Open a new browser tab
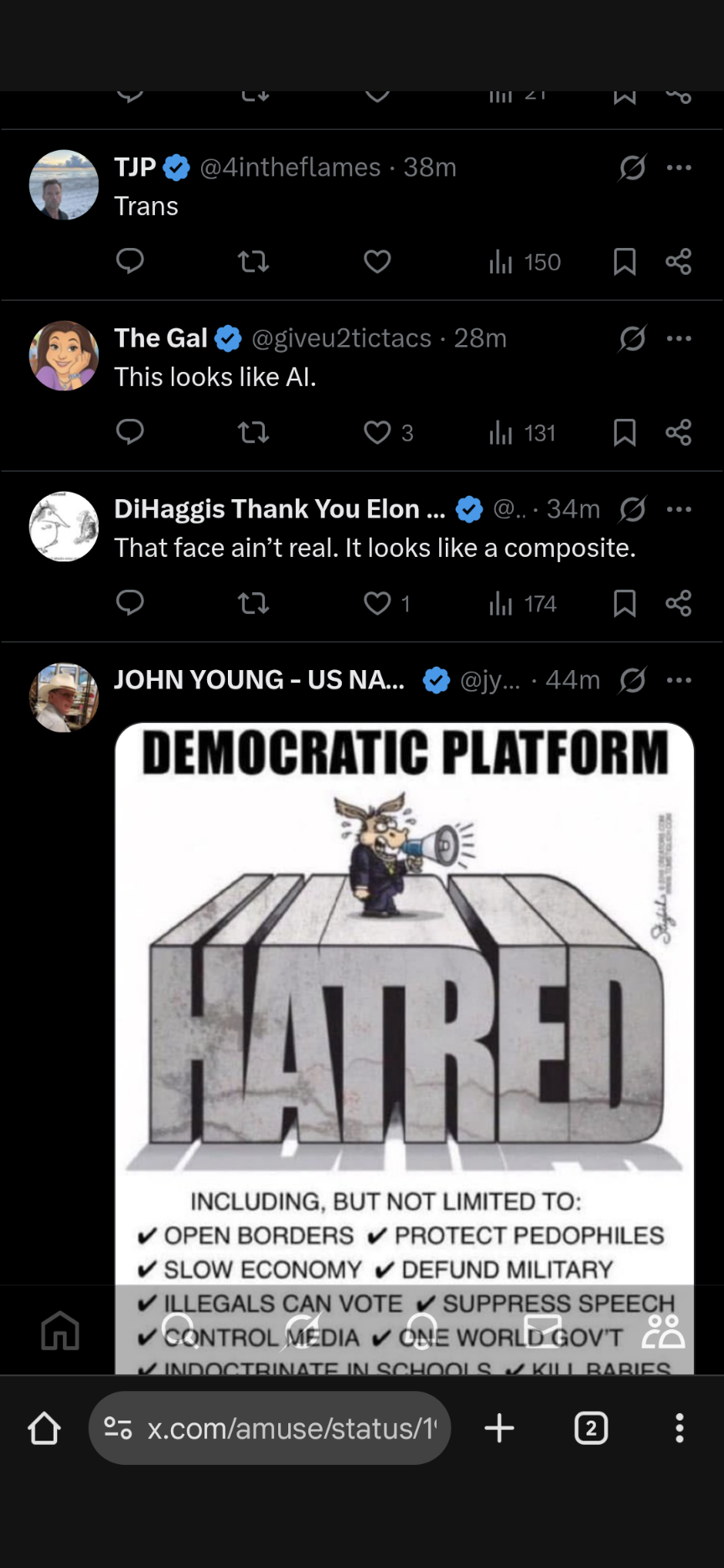Image resolution: width=724 pixels, height=1568 pixels. point(499,1428)
